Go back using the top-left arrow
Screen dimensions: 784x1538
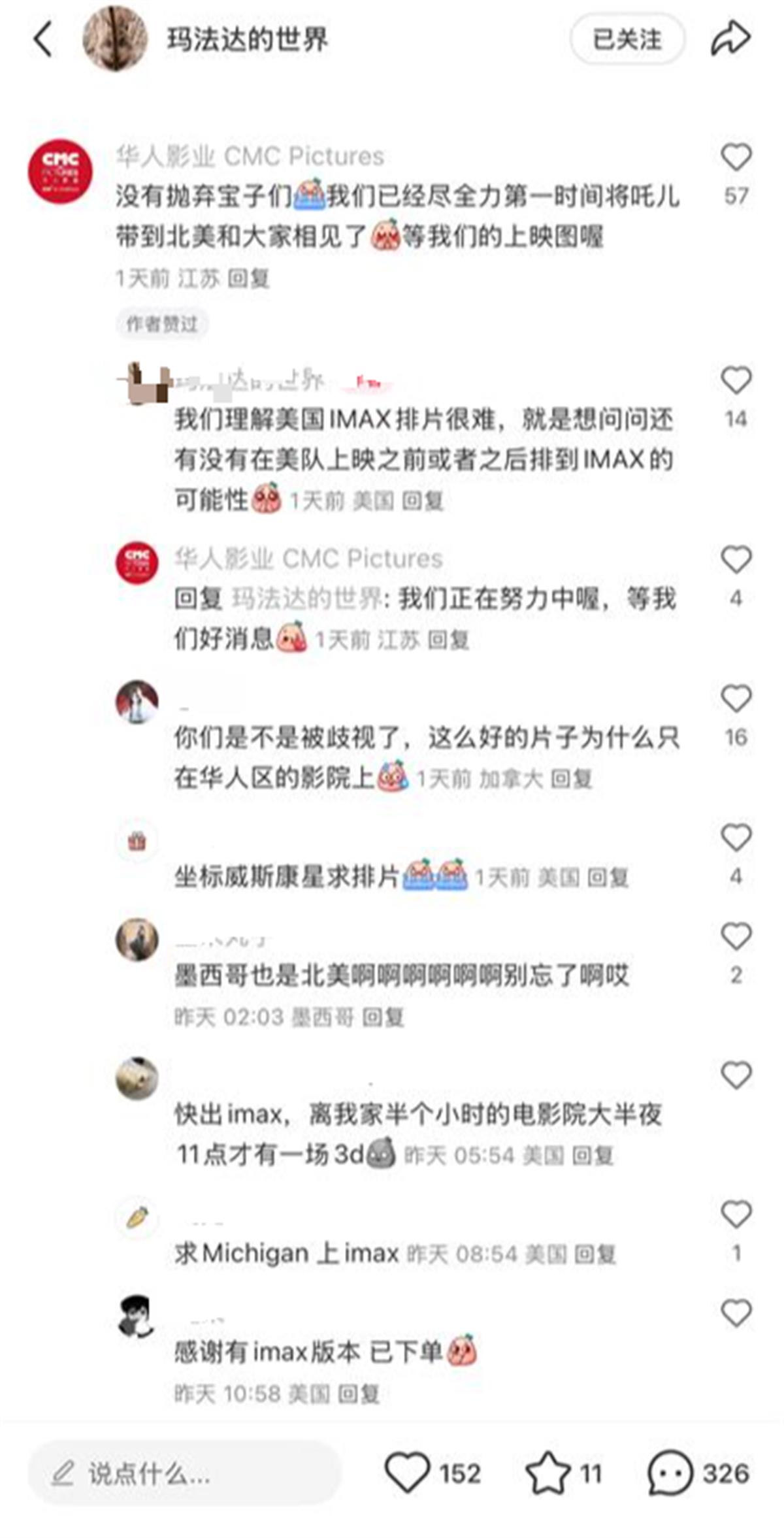43,39
